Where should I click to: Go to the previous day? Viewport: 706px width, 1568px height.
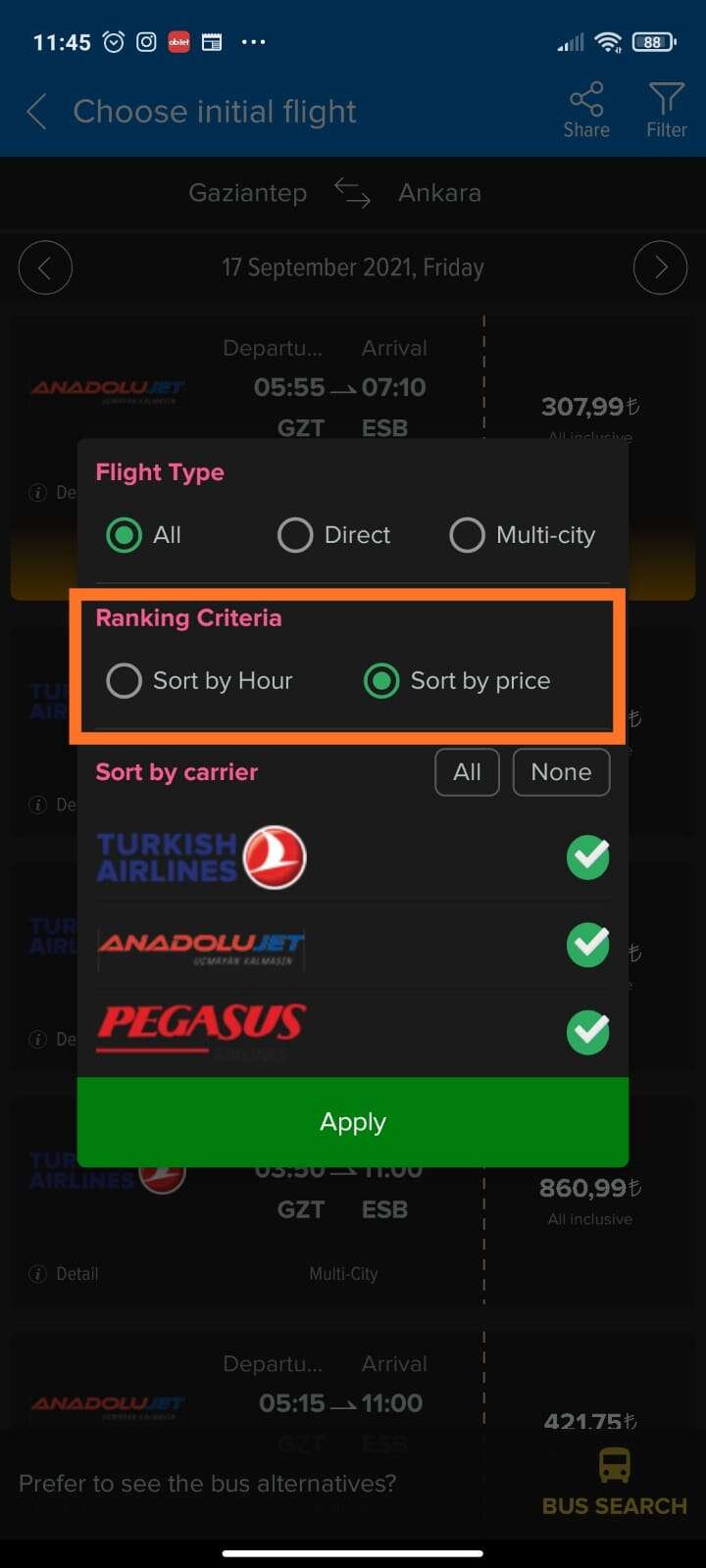[45, 268]
